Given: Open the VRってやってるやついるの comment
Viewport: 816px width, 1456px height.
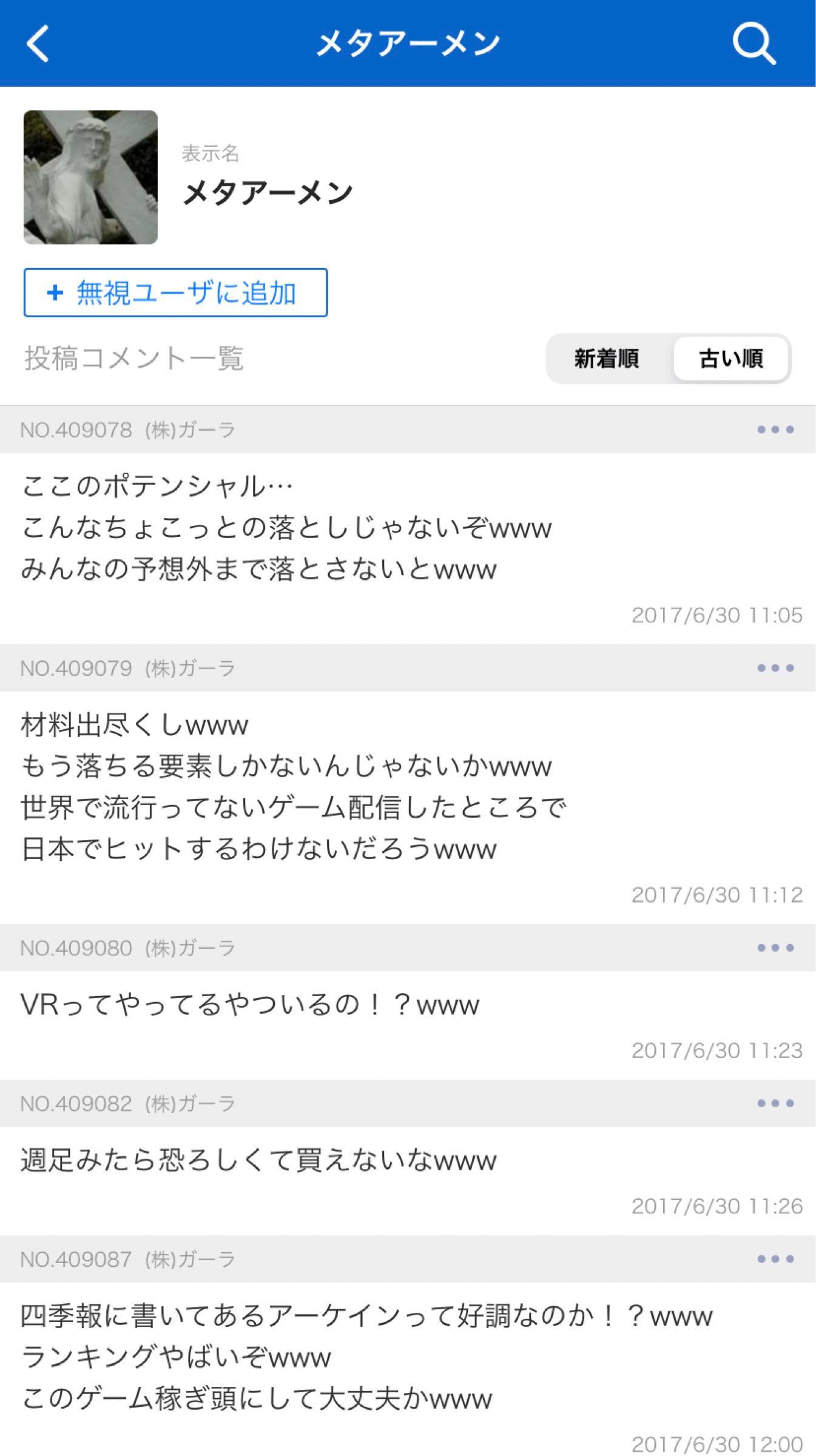Looking at the screenshot, I should 408,1025.
